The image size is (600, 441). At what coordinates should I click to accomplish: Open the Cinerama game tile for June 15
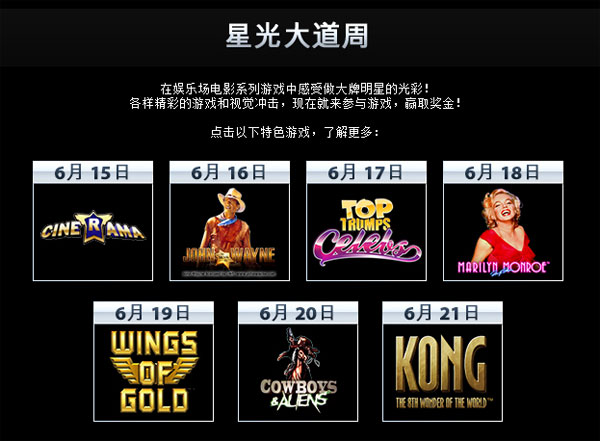93,228
